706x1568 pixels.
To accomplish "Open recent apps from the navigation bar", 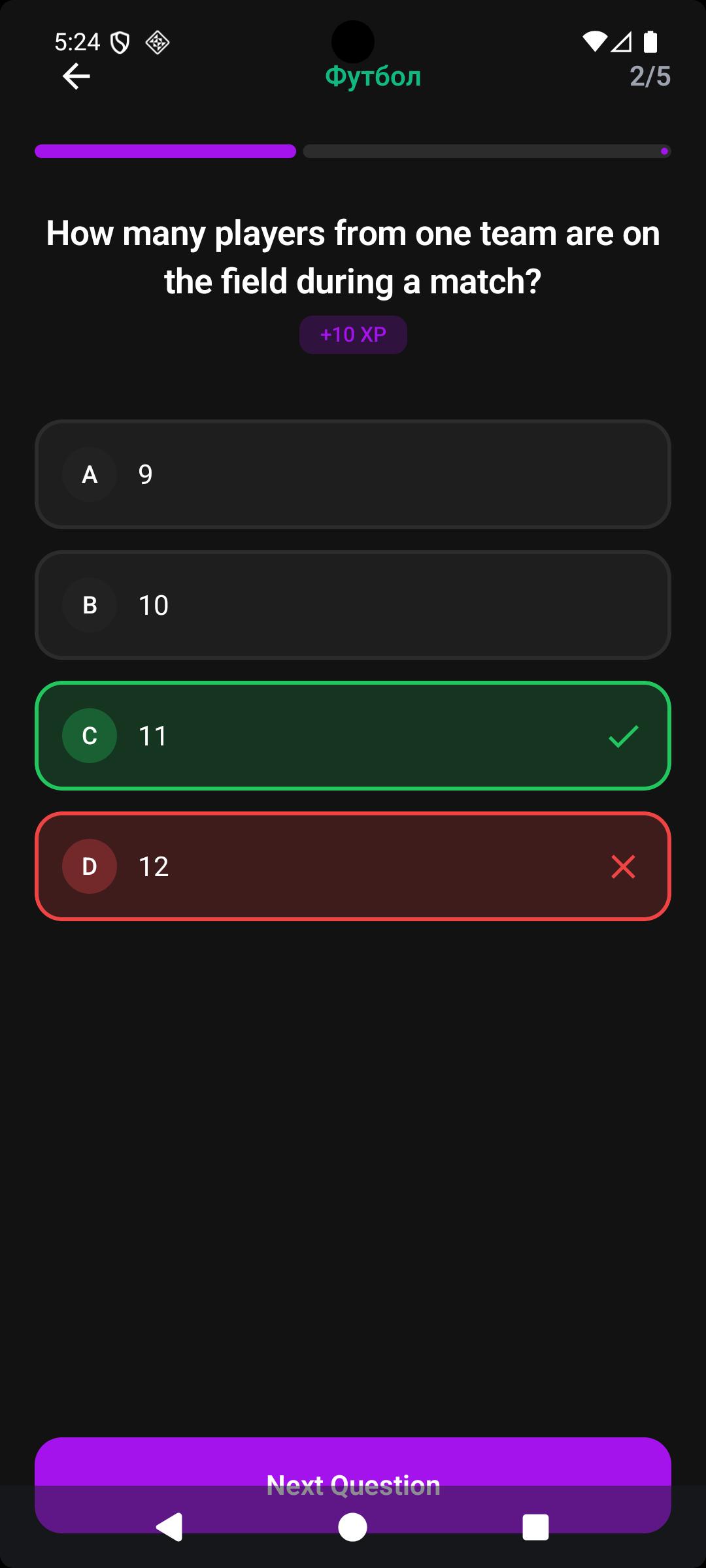I will coord(535,1527).
